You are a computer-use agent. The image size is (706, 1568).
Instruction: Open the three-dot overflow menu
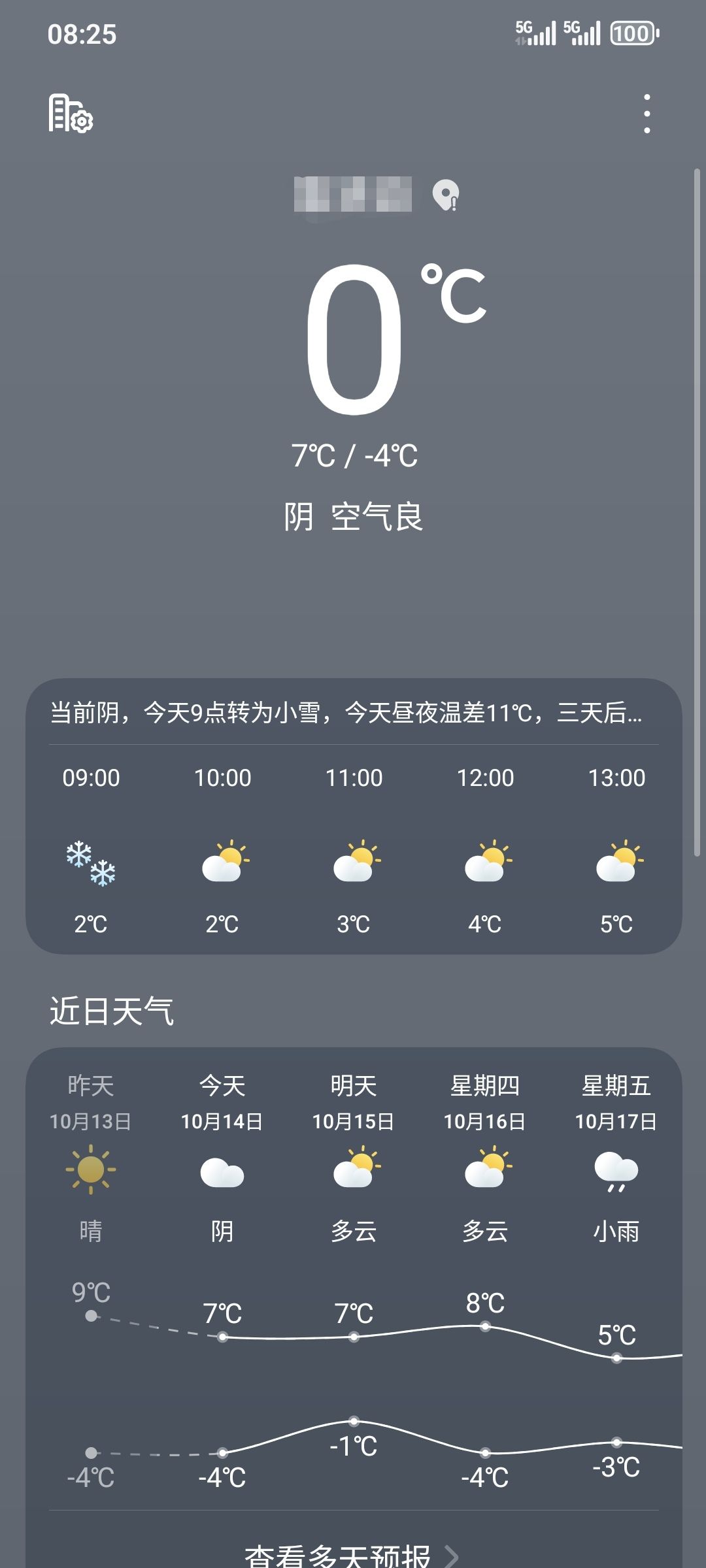[x=647, y=114]
